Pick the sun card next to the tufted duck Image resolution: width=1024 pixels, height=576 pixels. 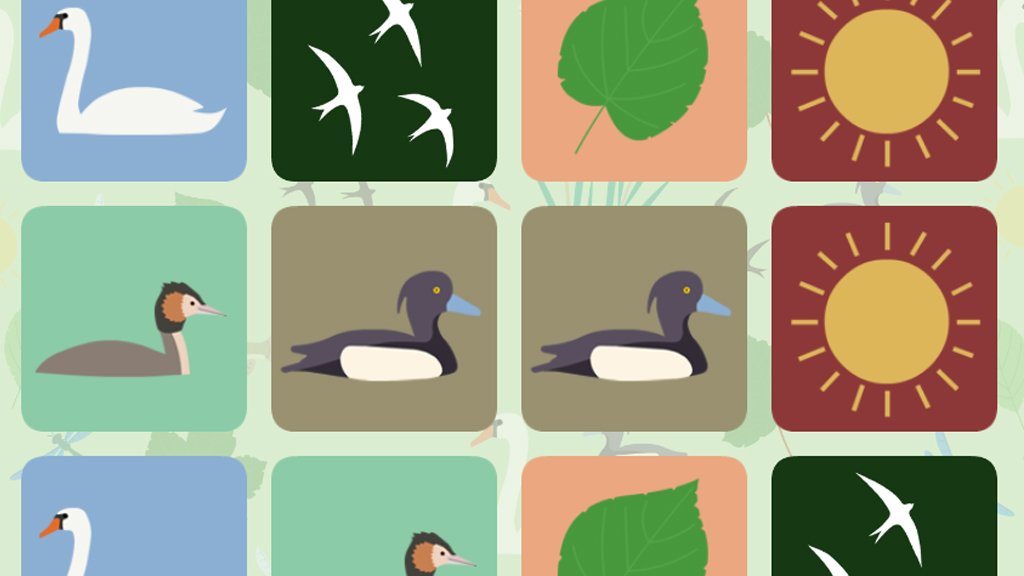pos(884,318)
